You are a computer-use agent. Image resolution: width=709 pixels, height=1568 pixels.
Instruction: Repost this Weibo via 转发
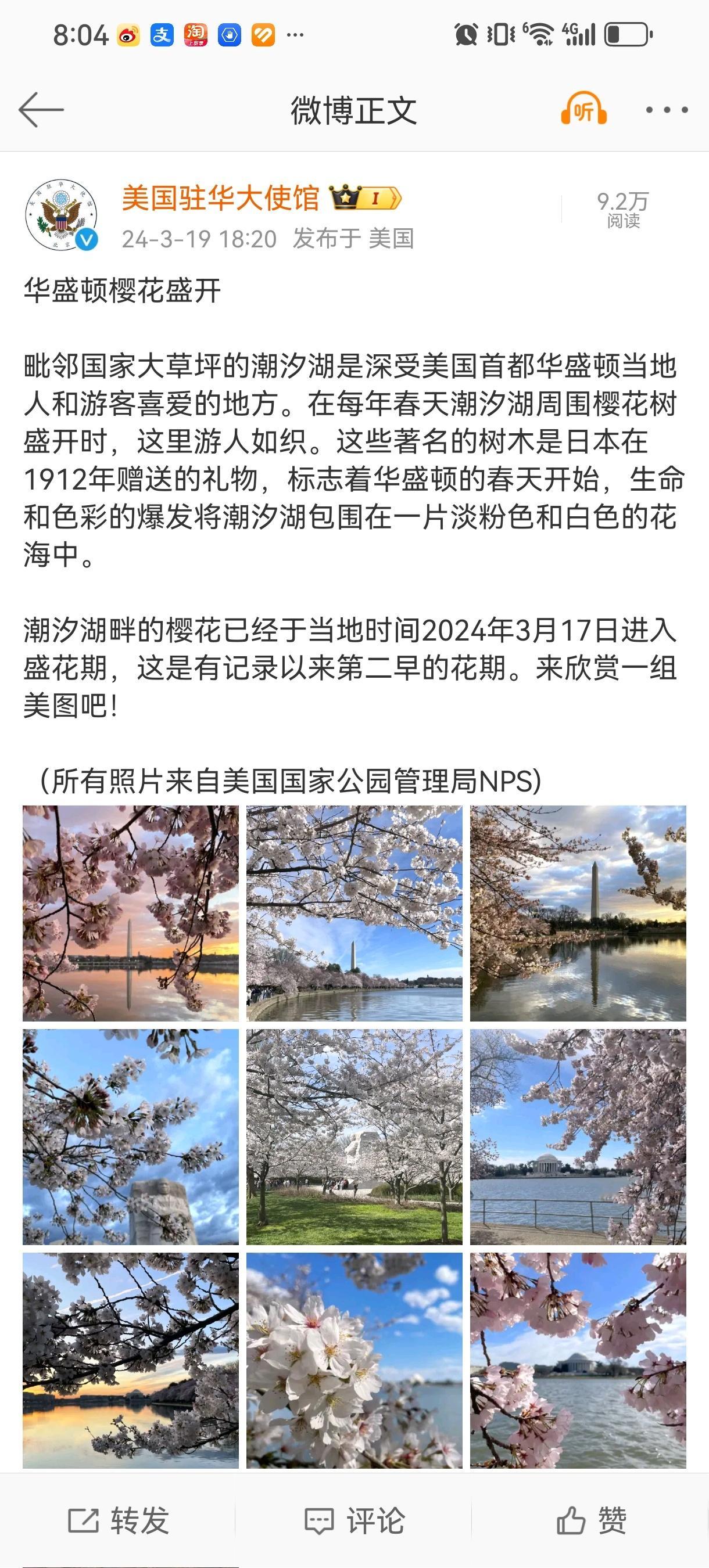pyautogui.click(x=118, y=1521)
